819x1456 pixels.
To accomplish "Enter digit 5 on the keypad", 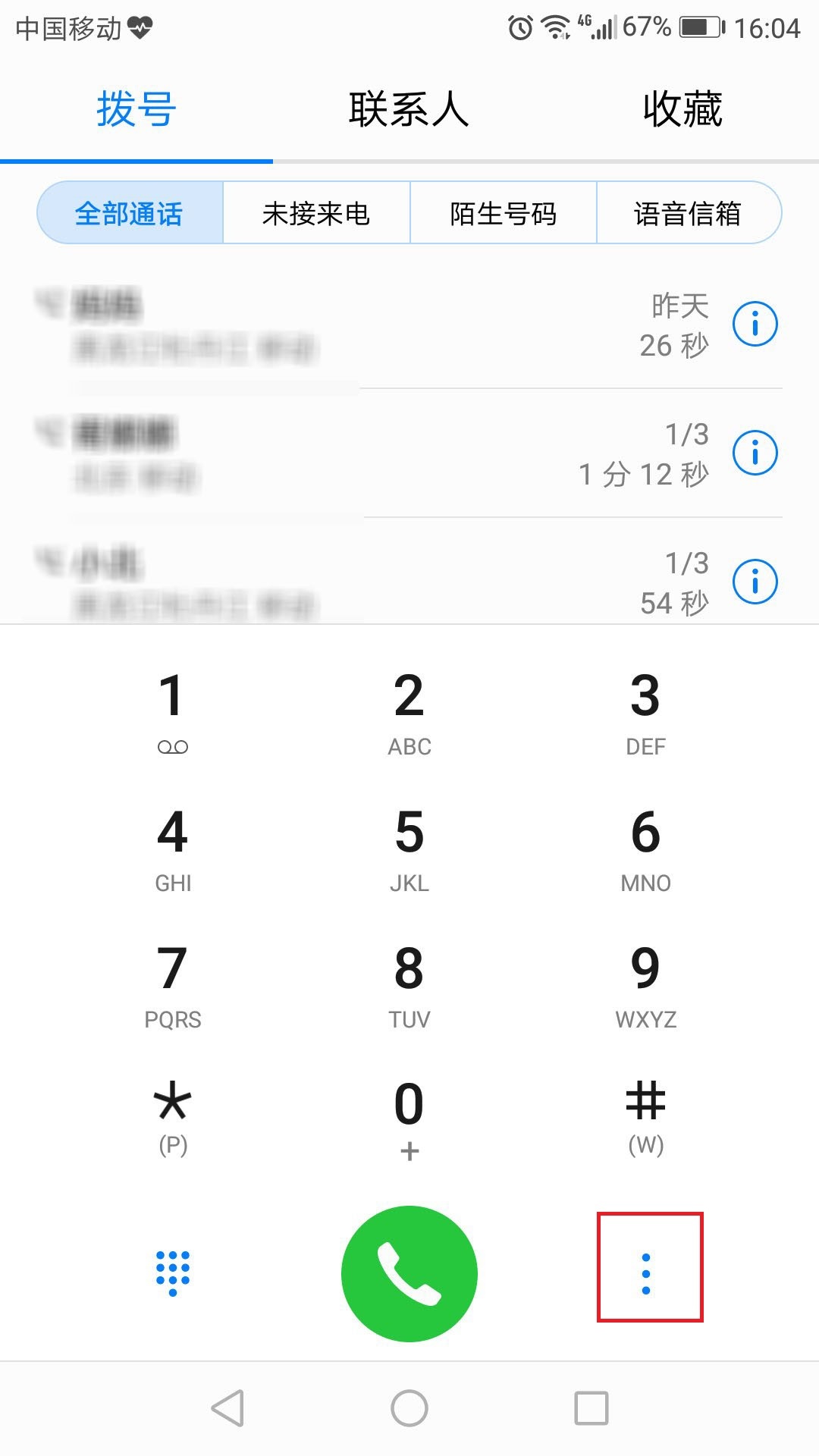I will coord(409,846).
